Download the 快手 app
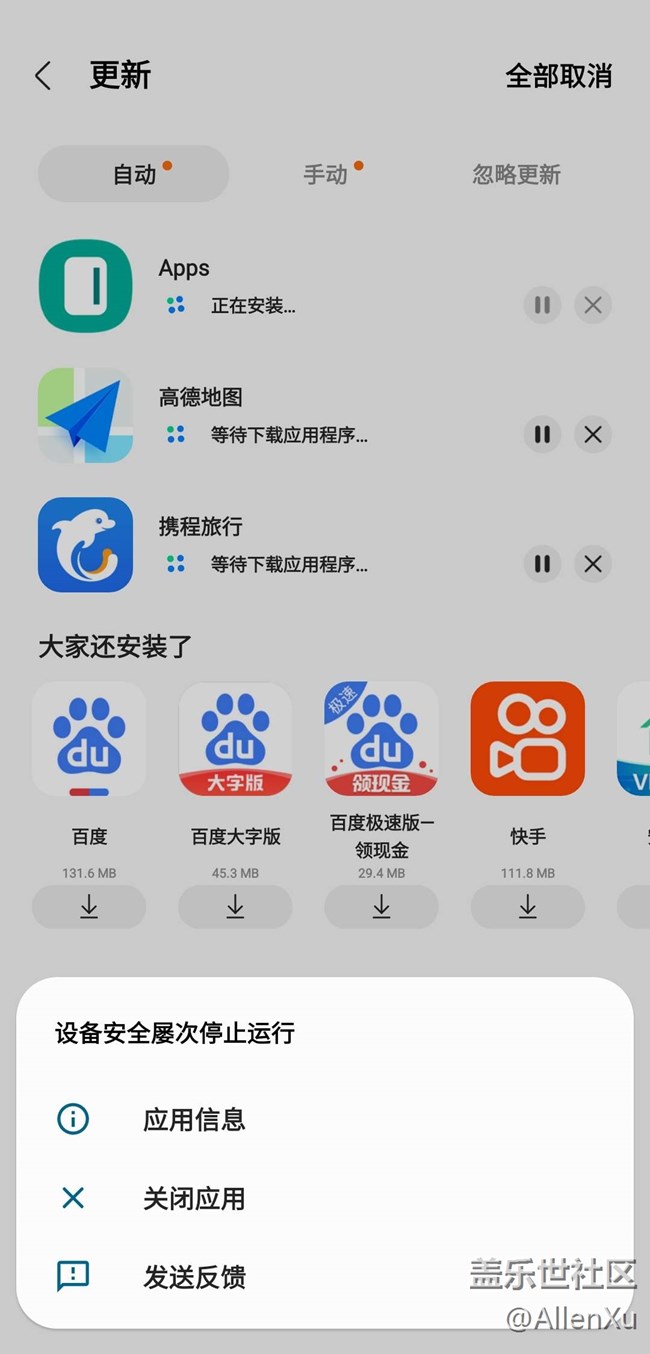The height and width of the screenshot is (1354, 650). click(x=527, y=907)
